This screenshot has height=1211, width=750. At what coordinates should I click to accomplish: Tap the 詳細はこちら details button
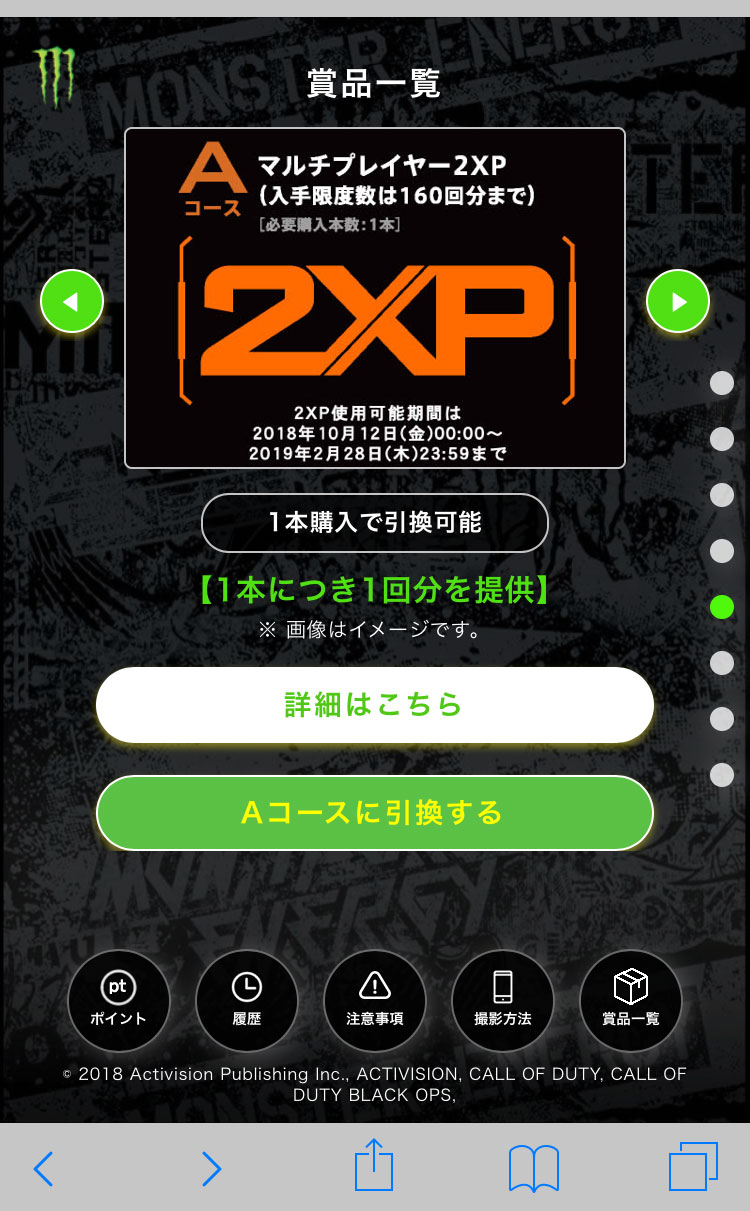(375, 705)
